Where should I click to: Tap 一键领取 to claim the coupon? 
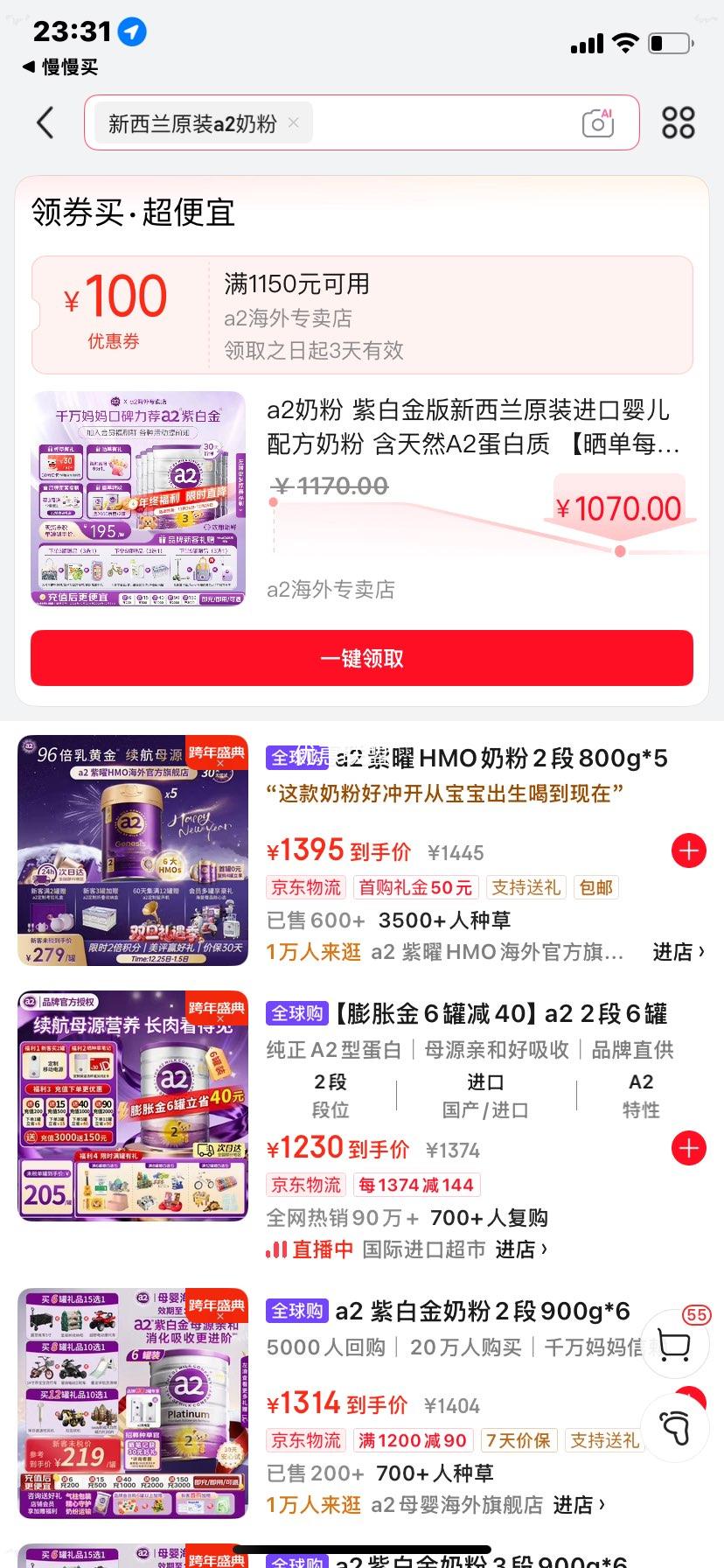[362, 658]
